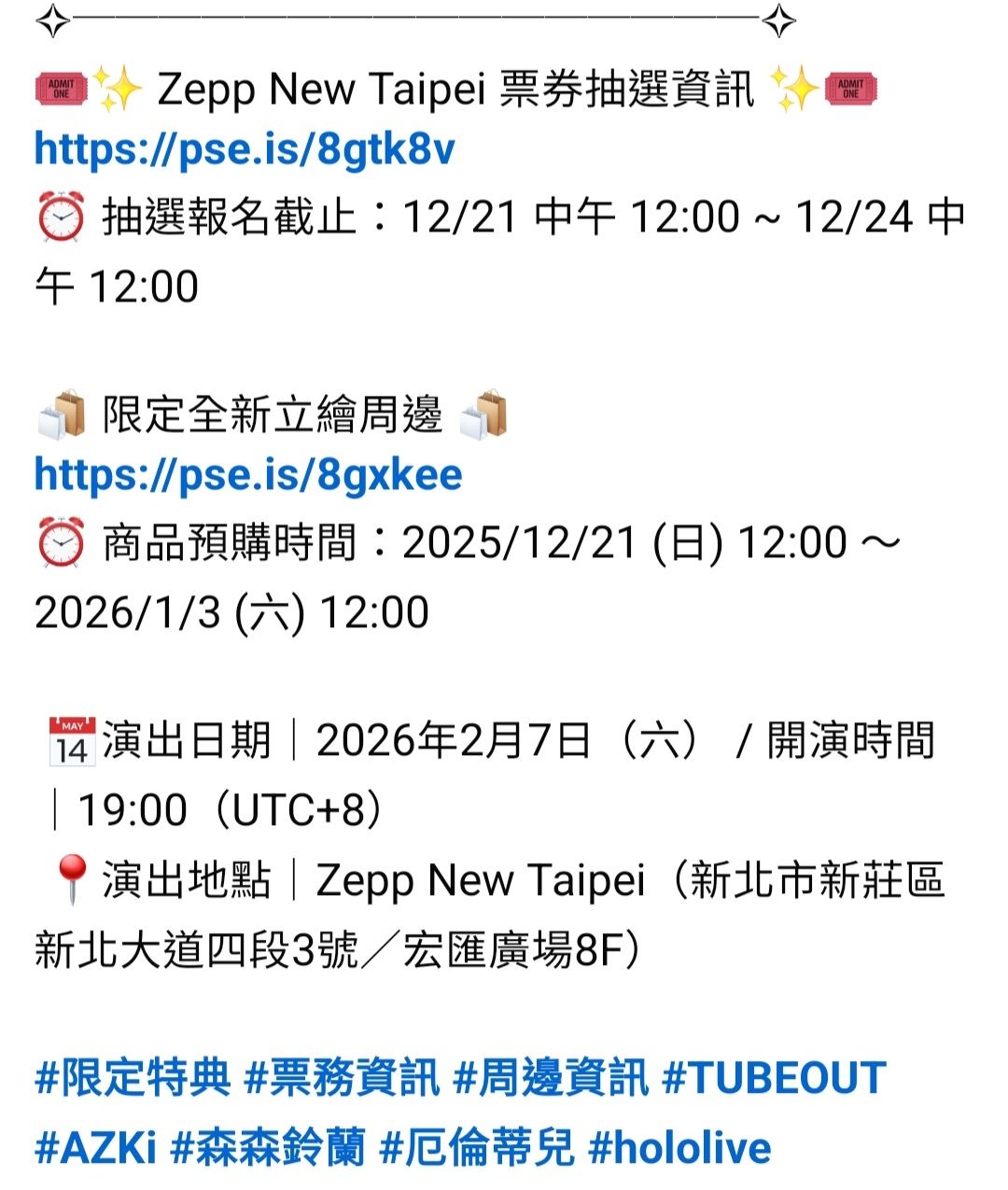Screen dimensions: 1008x1190
Task: Open hashtag #AZKi
Action: 95,1148
